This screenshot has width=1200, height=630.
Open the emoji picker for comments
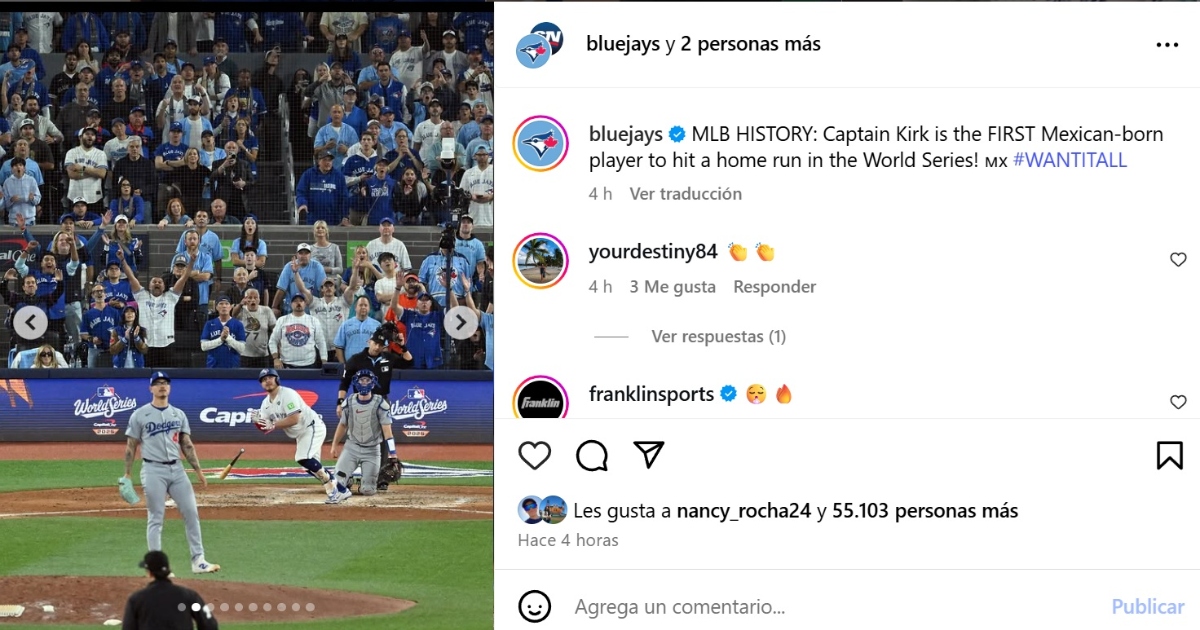tap(535, 606)
